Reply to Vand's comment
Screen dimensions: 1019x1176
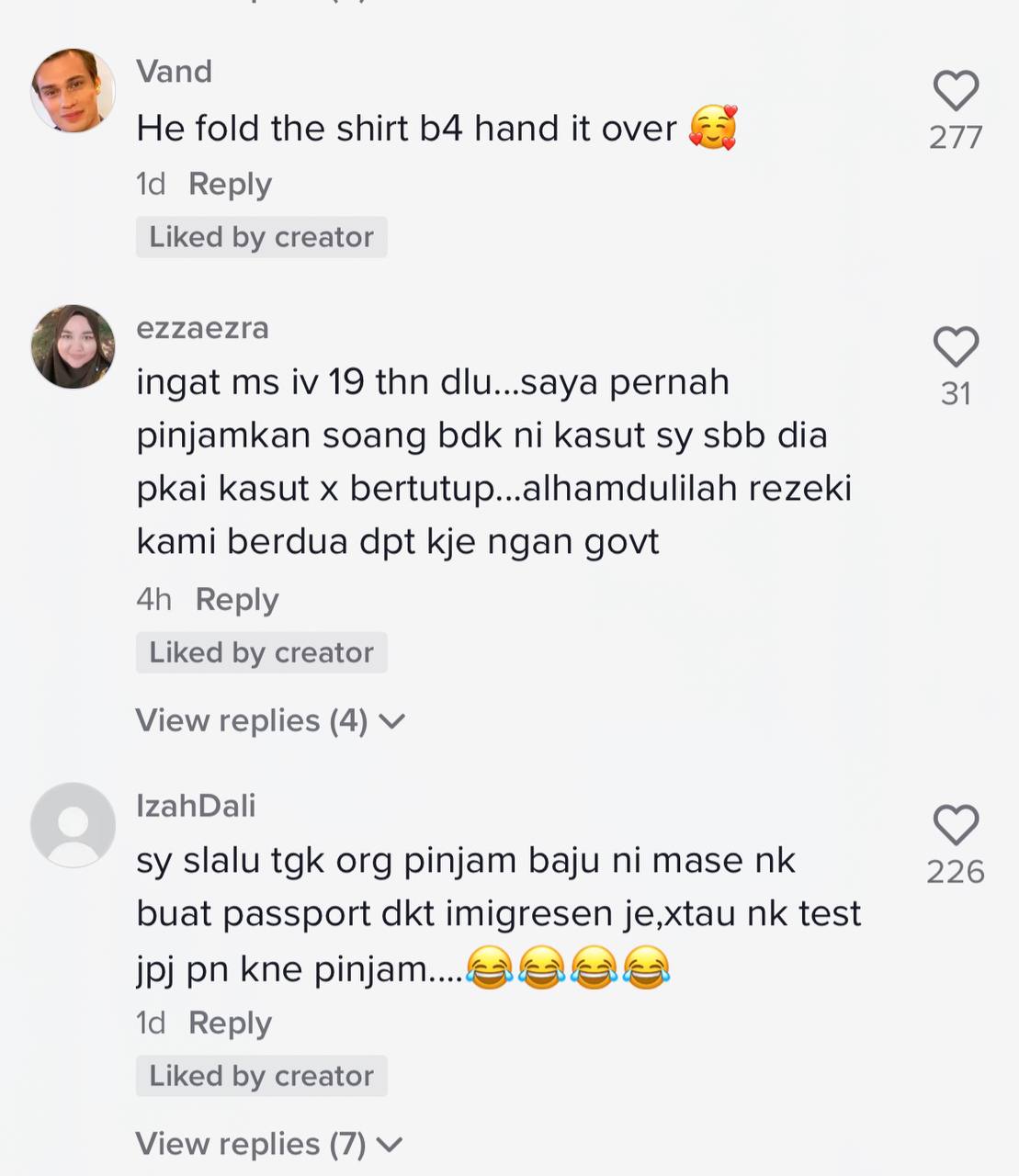(x=230, y=184)
